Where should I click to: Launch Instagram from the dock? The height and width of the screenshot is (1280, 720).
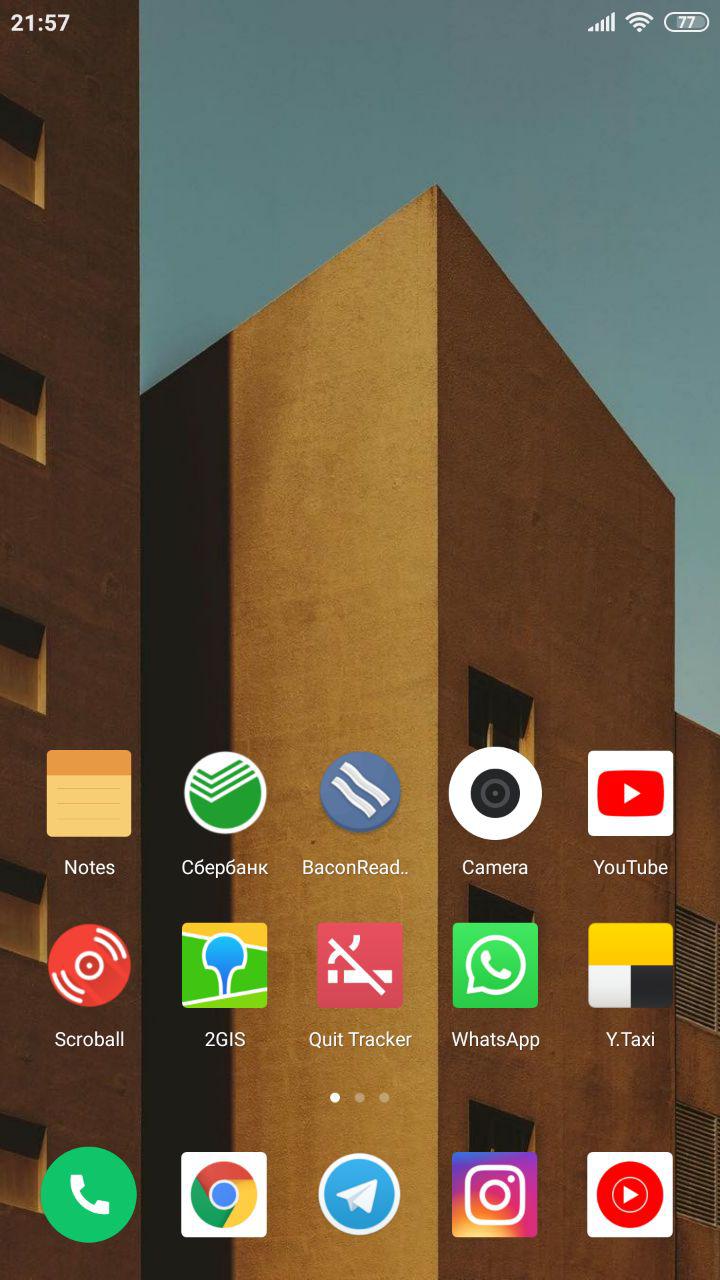[494, 1194]
